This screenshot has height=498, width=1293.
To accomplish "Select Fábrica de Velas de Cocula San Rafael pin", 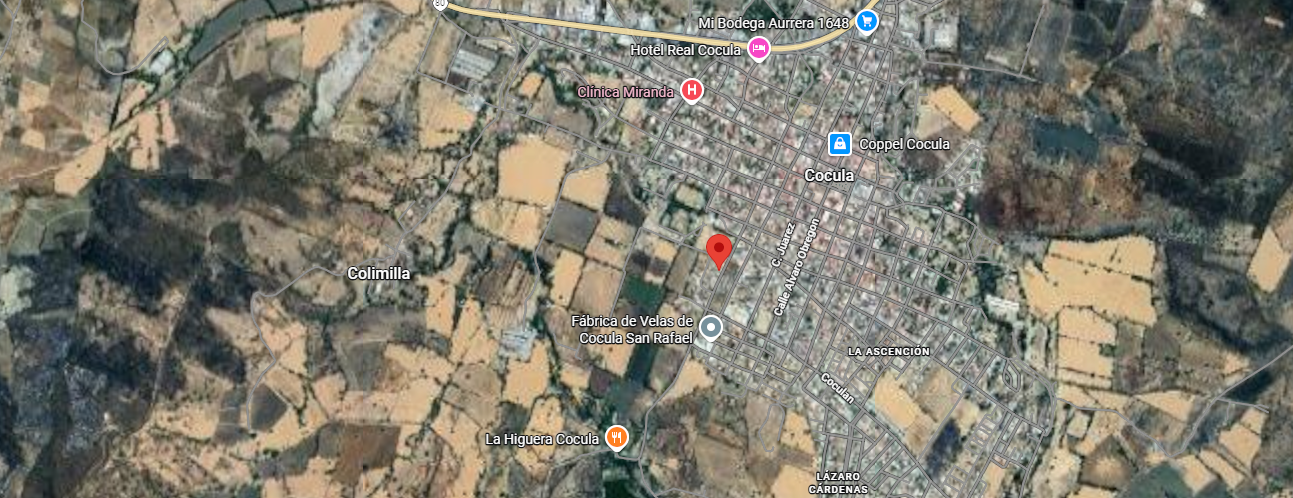I will tap(711, 329).
